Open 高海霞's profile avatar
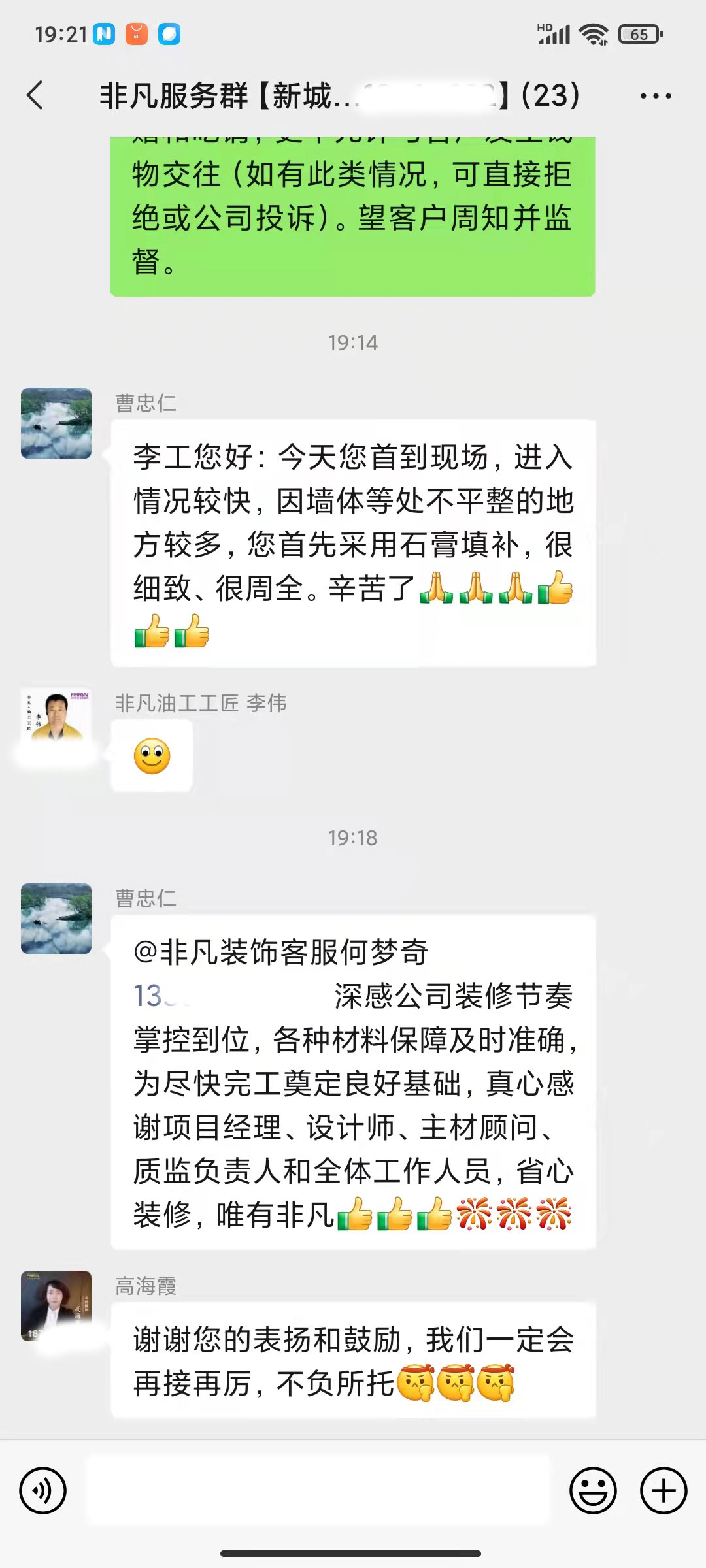The image size is (706, 1568). (x=56, y=1305)
